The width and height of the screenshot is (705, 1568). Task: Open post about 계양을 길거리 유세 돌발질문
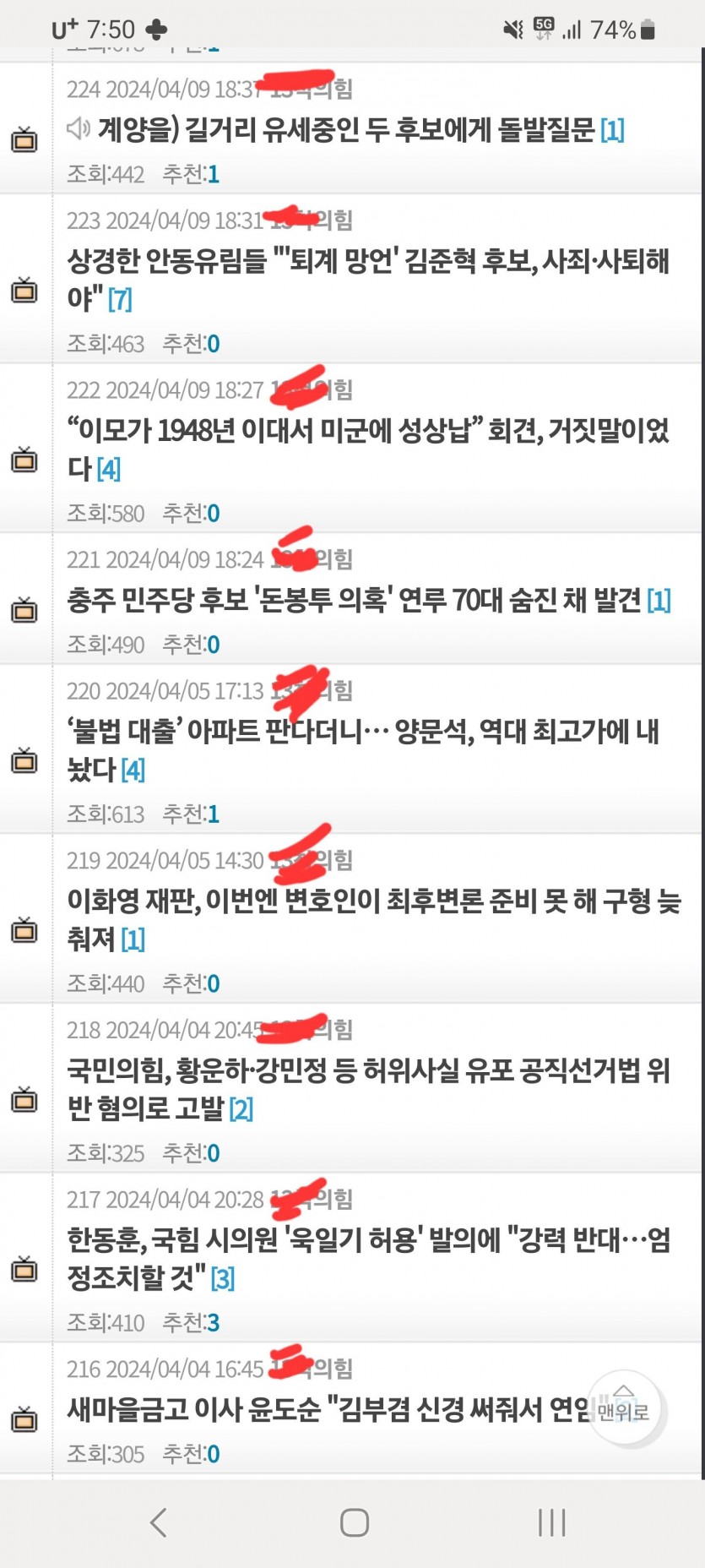[x=346, y=130]
